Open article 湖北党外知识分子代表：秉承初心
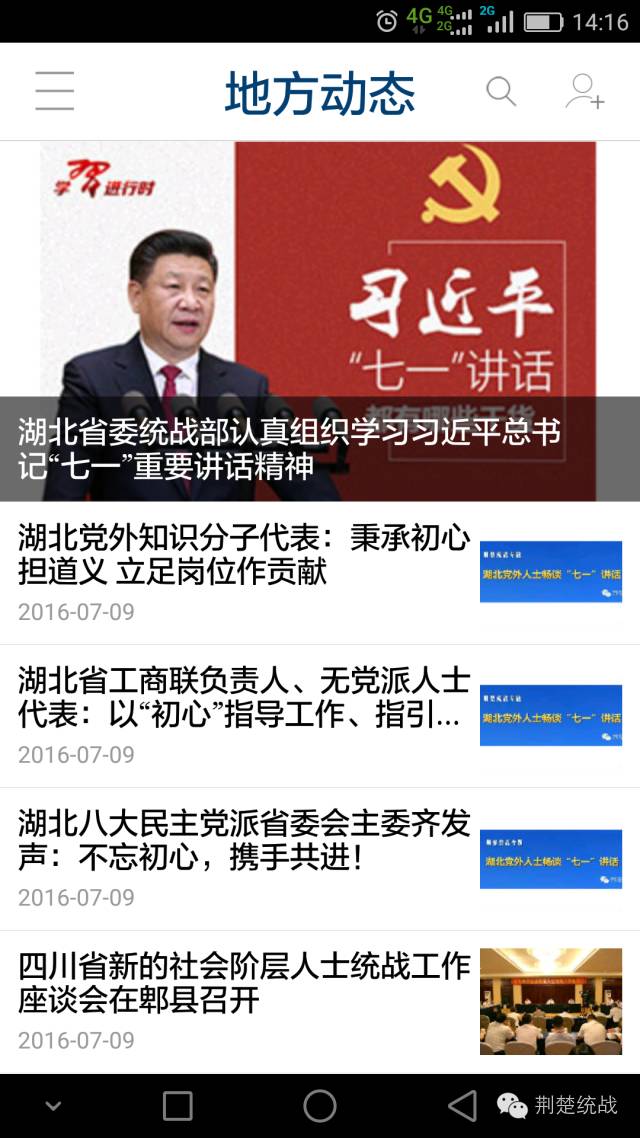The width and height of the screenshot is (640, 1138). tap(244, 555)
